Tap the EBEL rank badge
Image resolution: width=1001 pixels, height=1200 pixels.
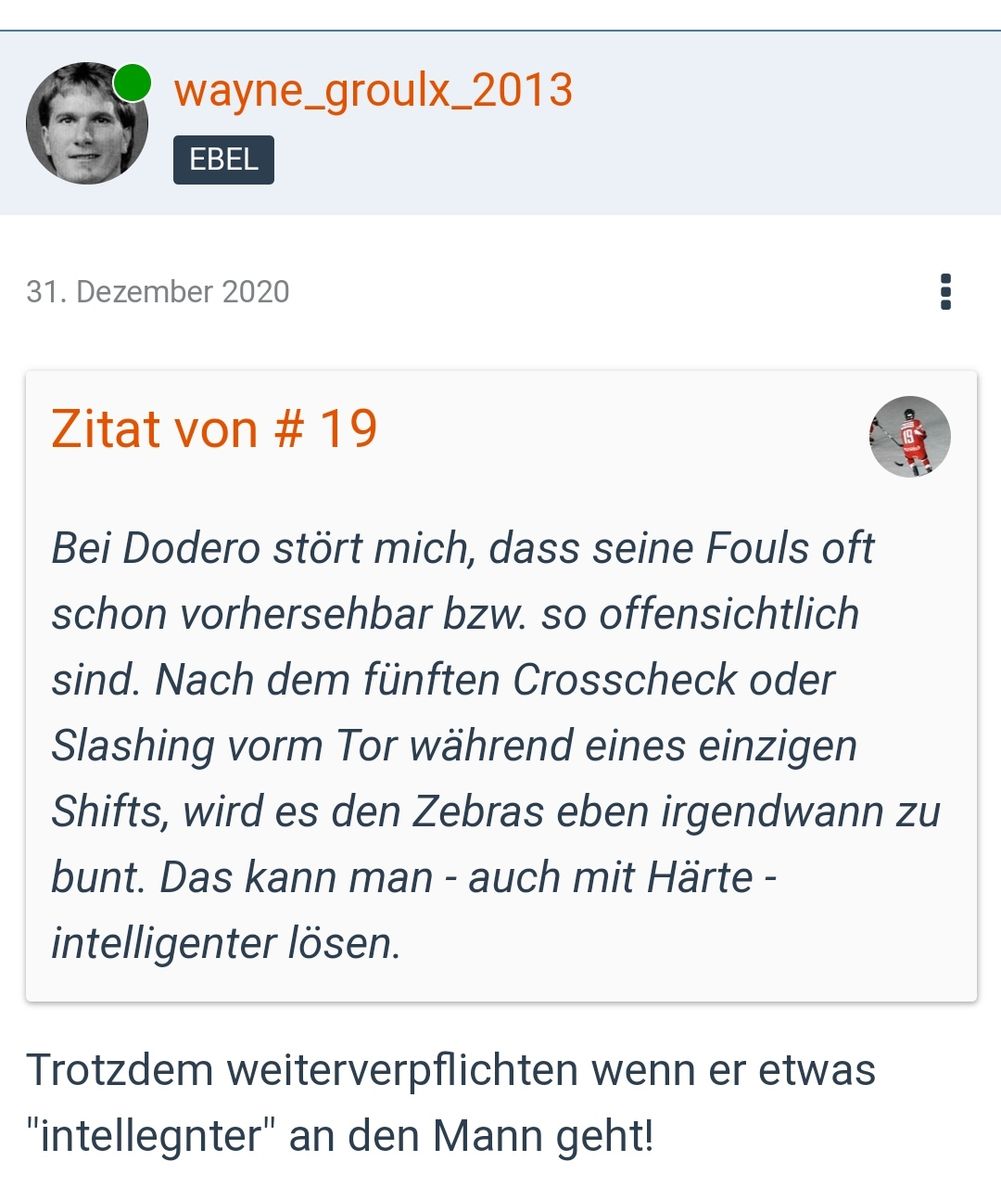223,160
